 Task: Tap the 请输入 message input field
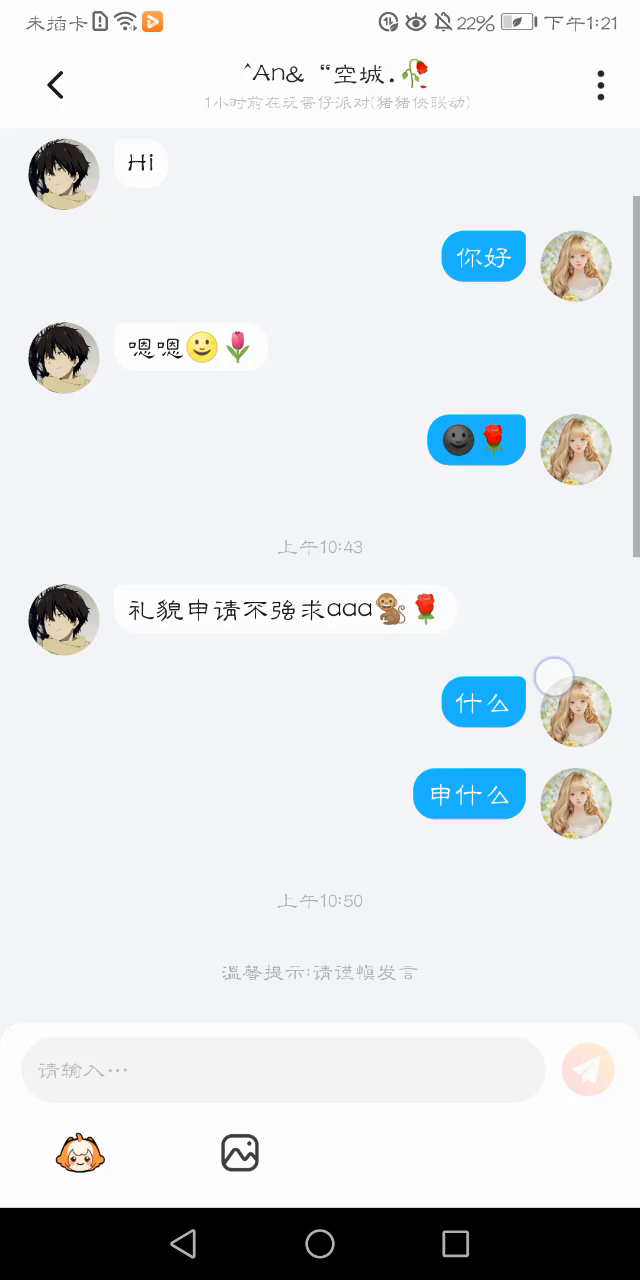[283, 1070]
